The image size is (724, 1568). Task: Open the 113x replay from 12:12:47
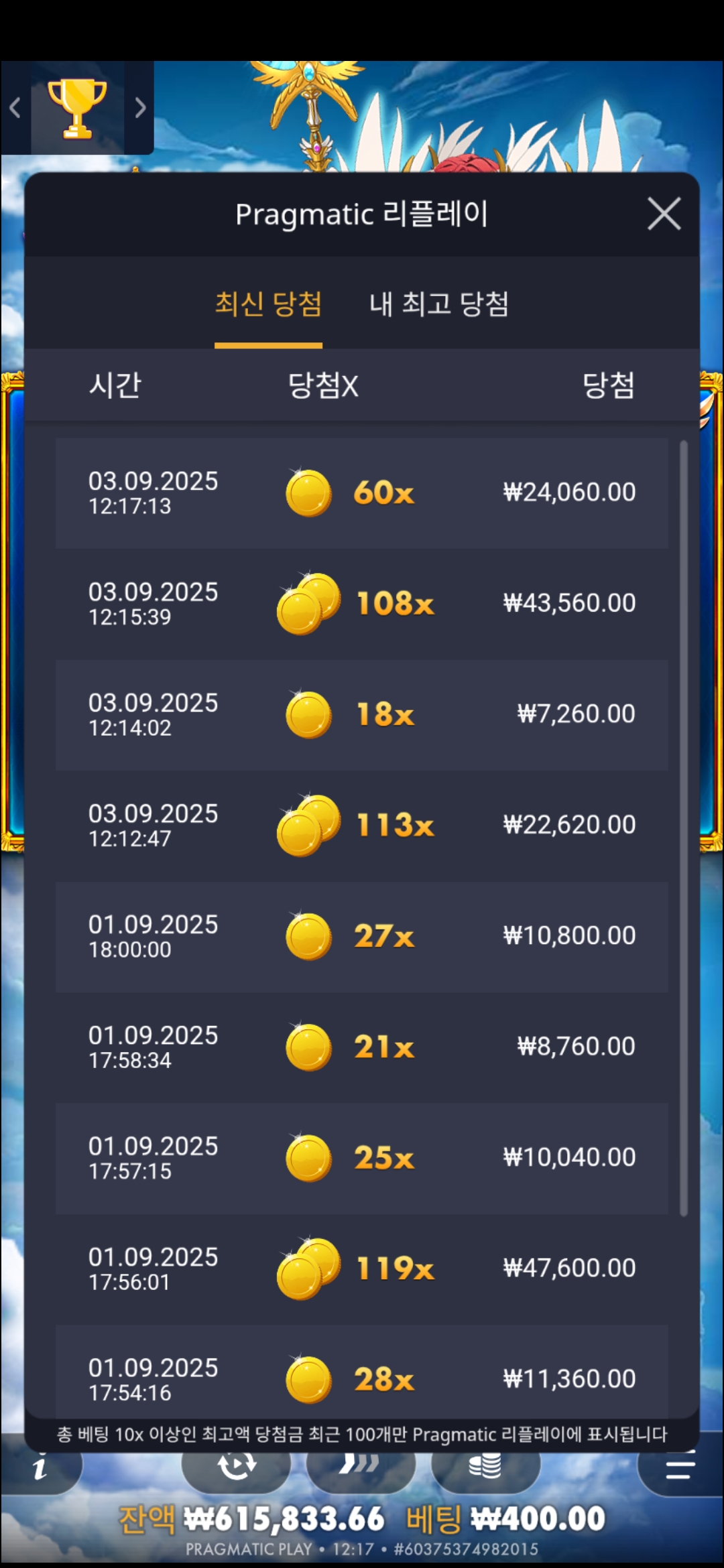(362, 825)
